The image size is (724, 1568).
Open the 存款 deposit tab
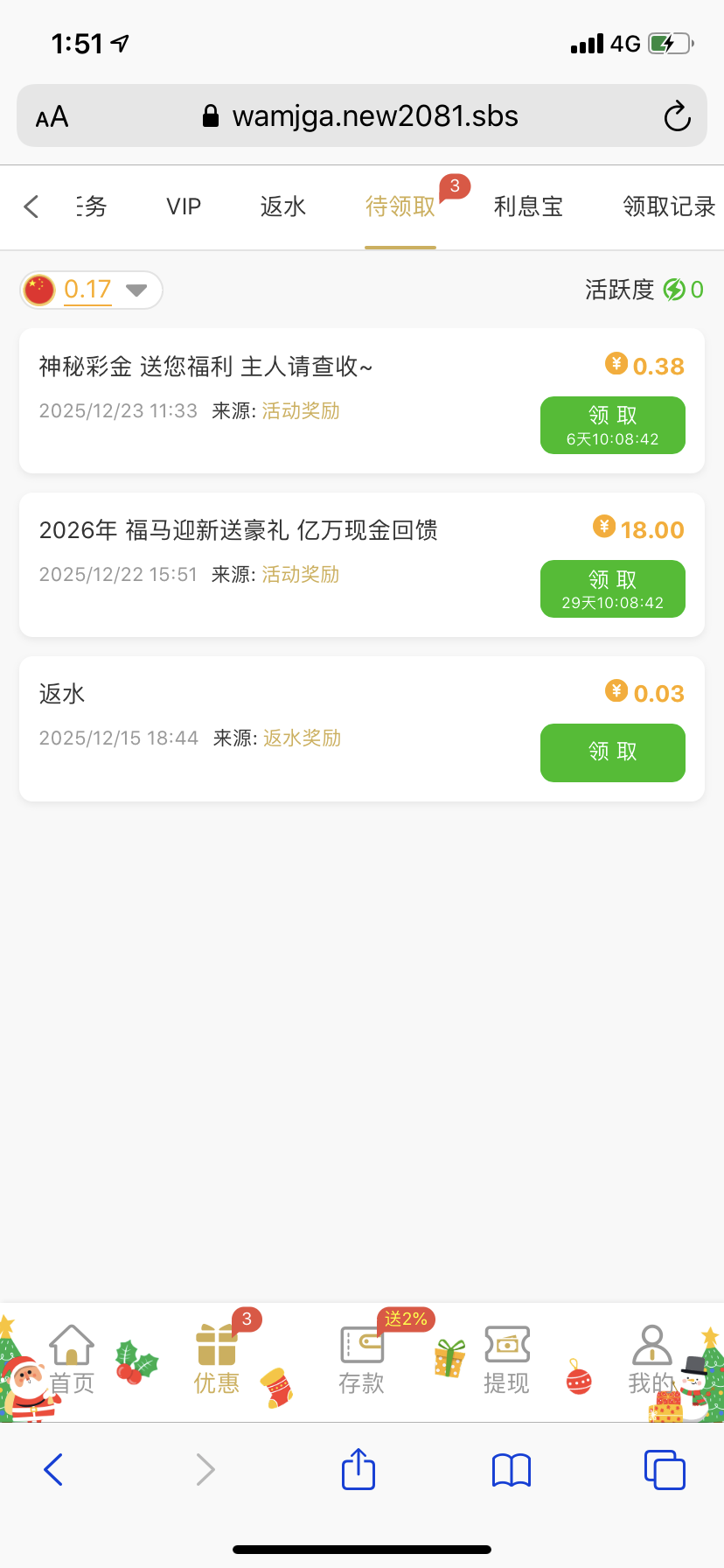[x=361, y=1360]
